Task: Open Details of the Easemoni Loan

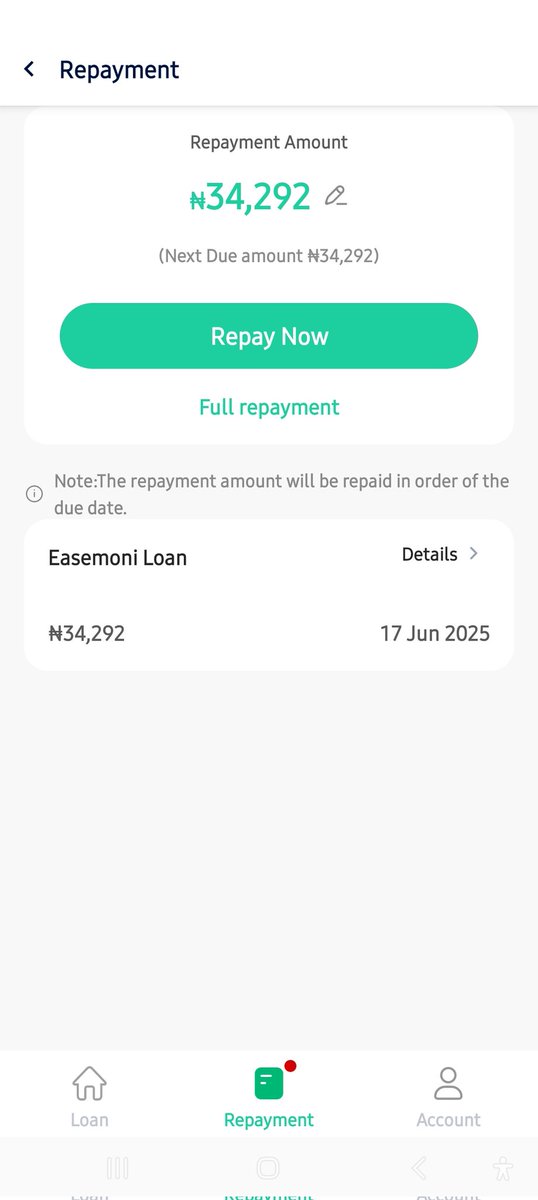Action: click(440, 554)
